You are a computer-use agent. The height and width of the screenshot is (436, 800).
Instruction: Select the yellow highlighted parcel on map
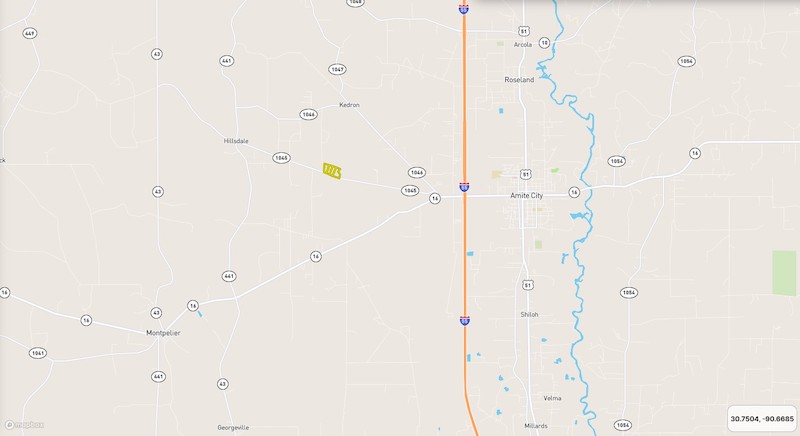pos(331,171)
